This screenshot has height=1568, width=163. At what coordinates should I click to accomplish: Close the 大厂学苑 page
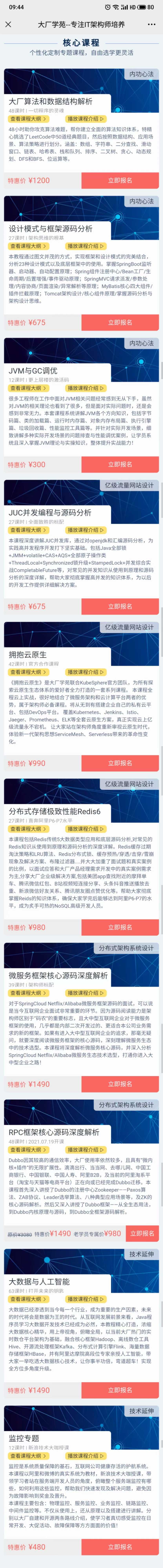pos(8,24)
